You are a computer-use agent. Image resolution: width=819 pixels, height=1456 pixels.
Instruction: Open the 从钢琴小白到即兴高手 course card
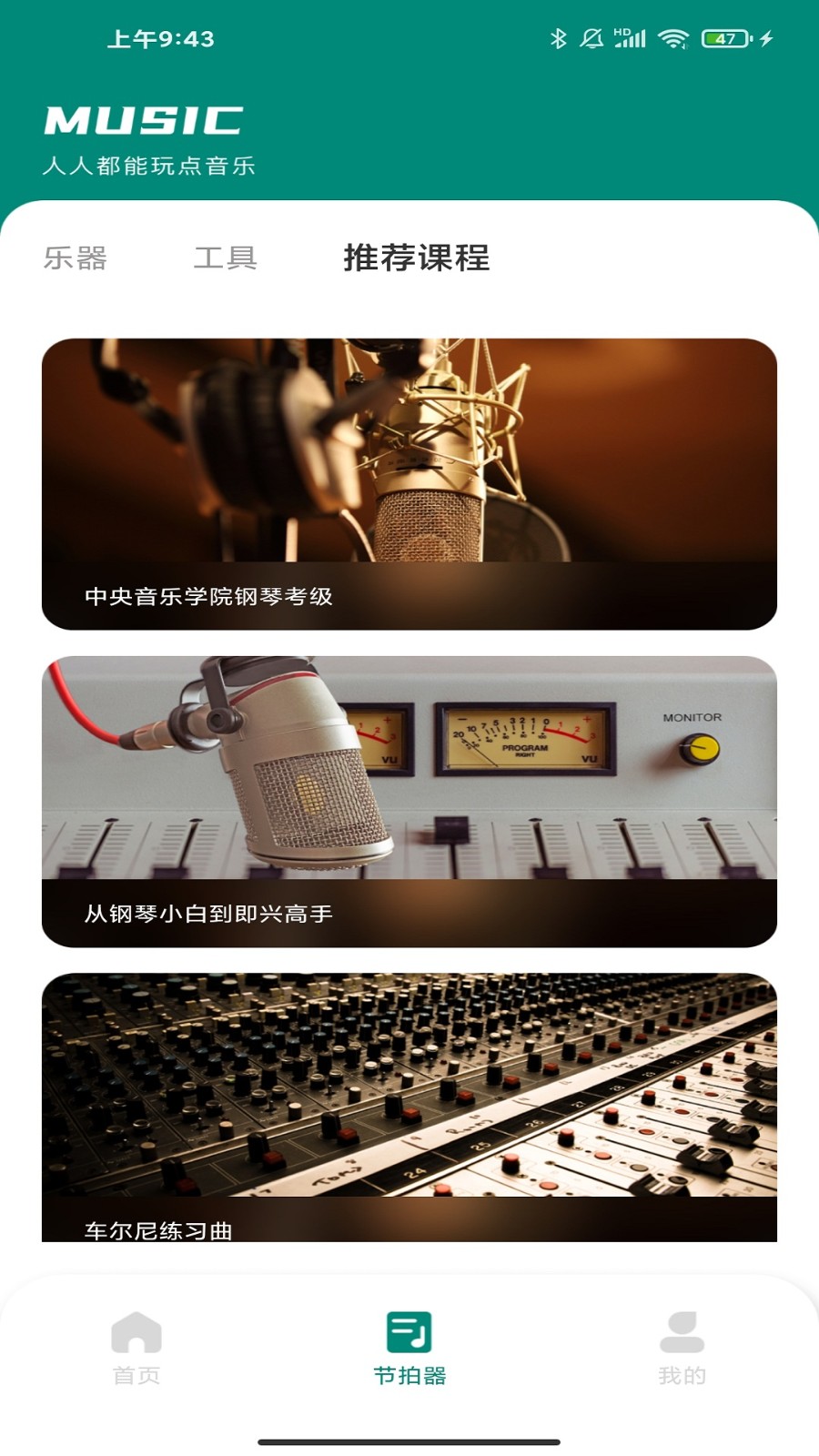tap(409, 801)
